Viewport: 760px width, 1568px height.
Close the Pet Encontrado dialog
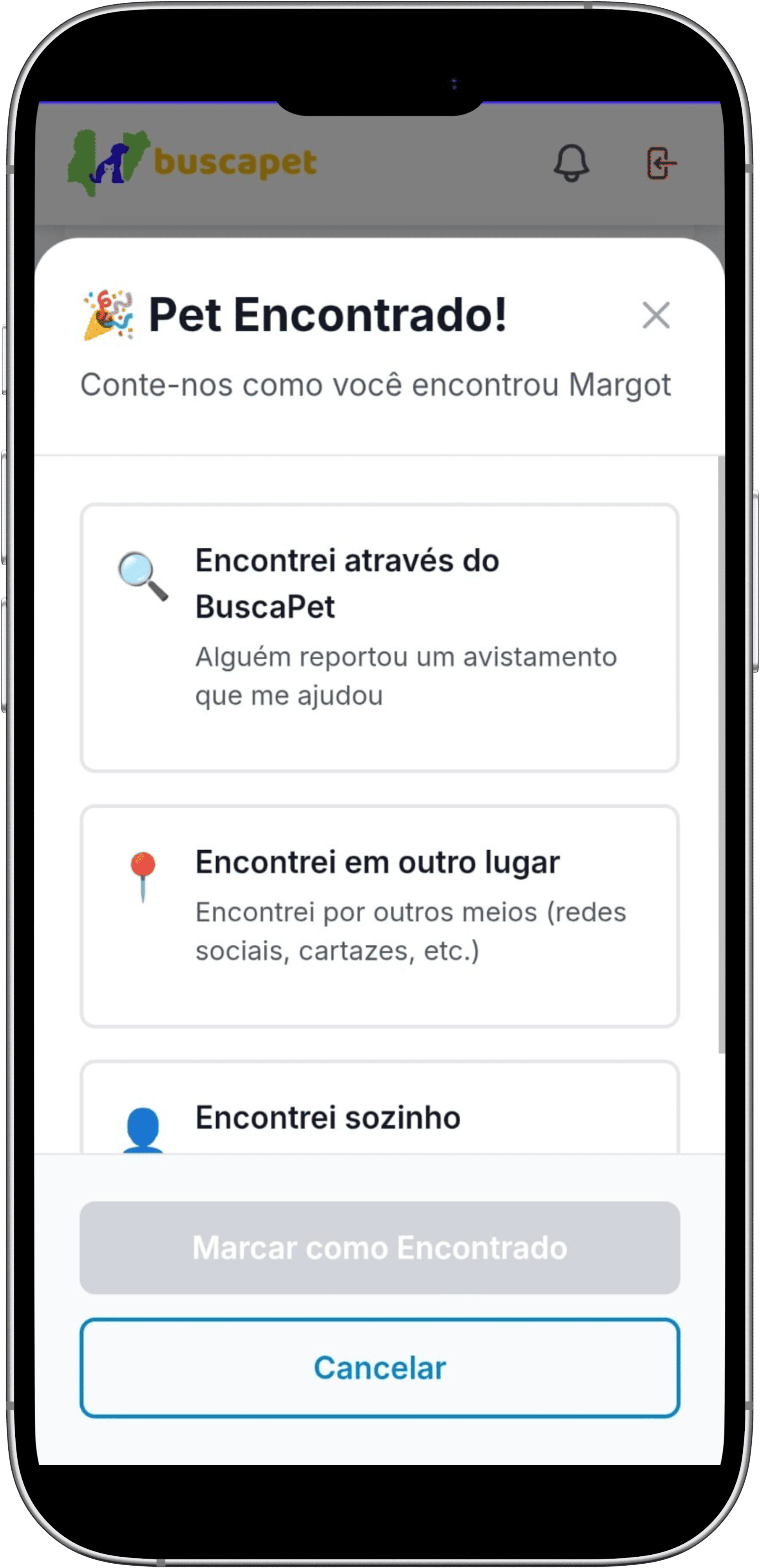coord(655,315)
